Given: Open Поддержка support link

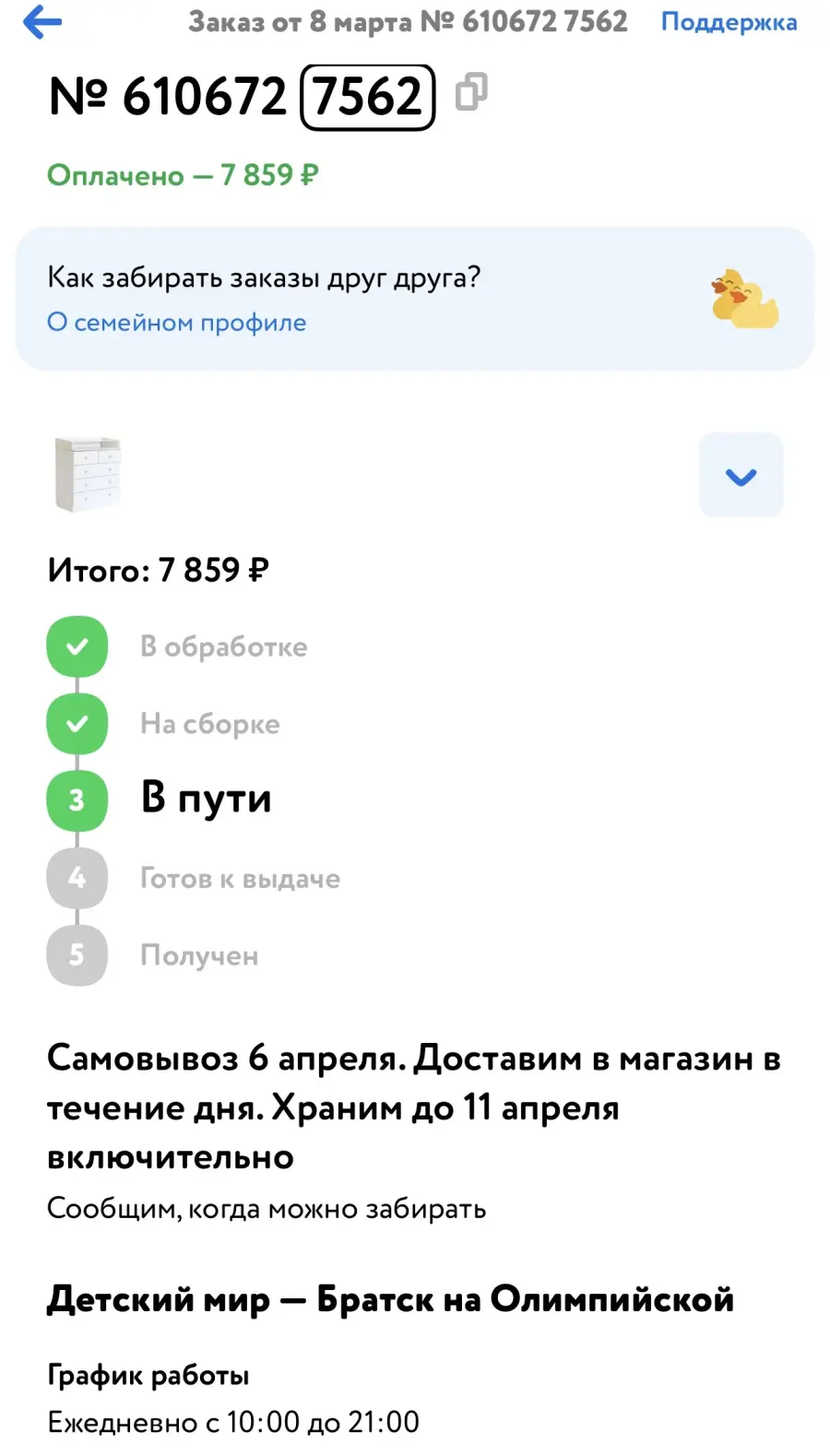Looking at the screenshot, I should 729,22.
